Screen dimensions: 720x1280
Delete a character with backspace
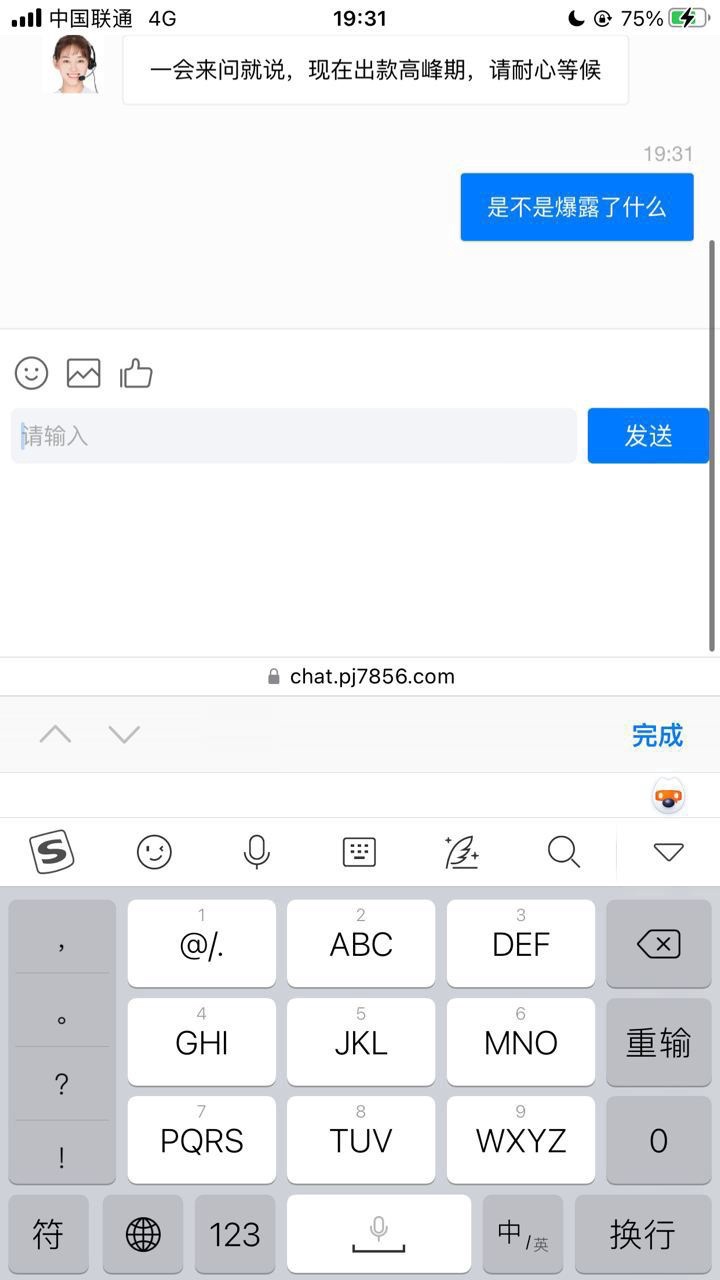(x=658, y=944)
